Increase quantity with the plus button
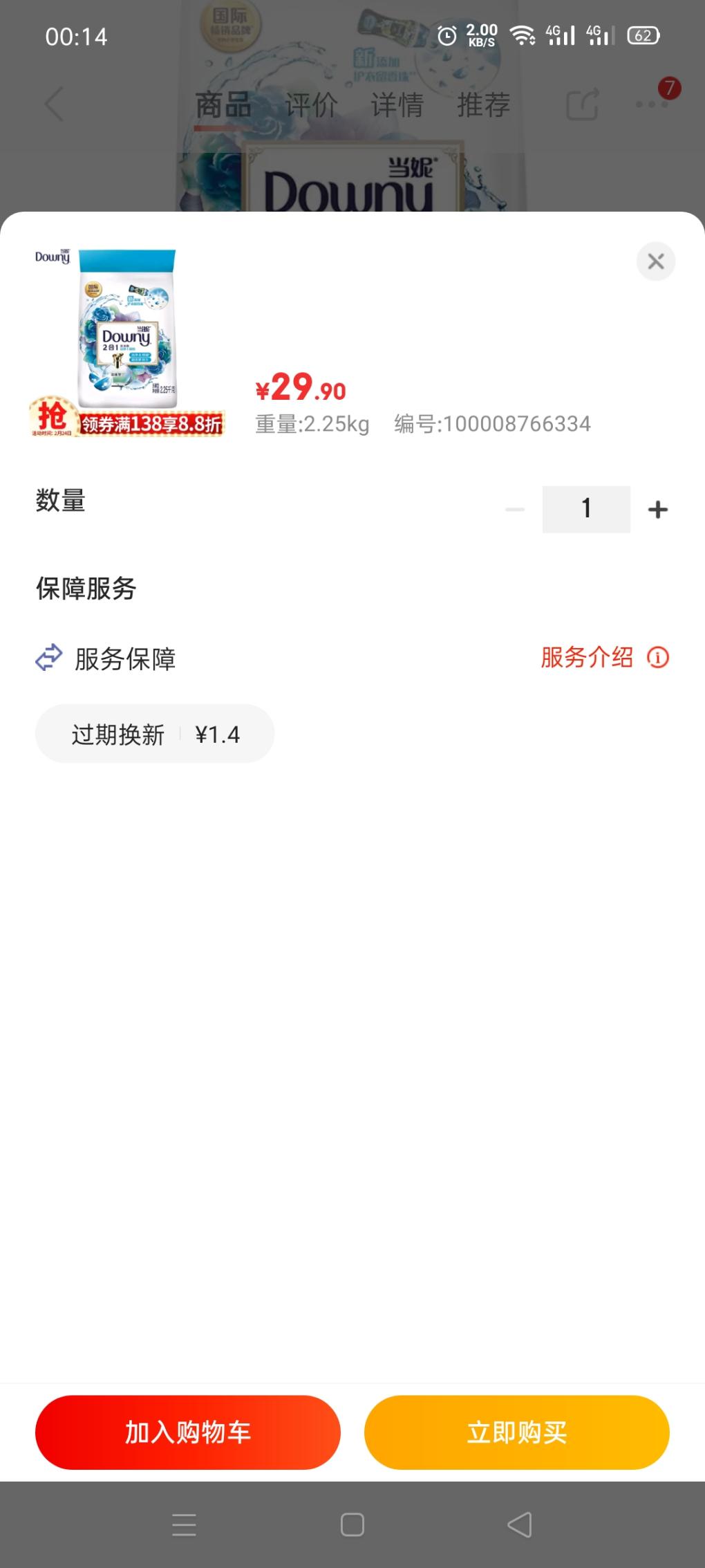 (657, 510)
